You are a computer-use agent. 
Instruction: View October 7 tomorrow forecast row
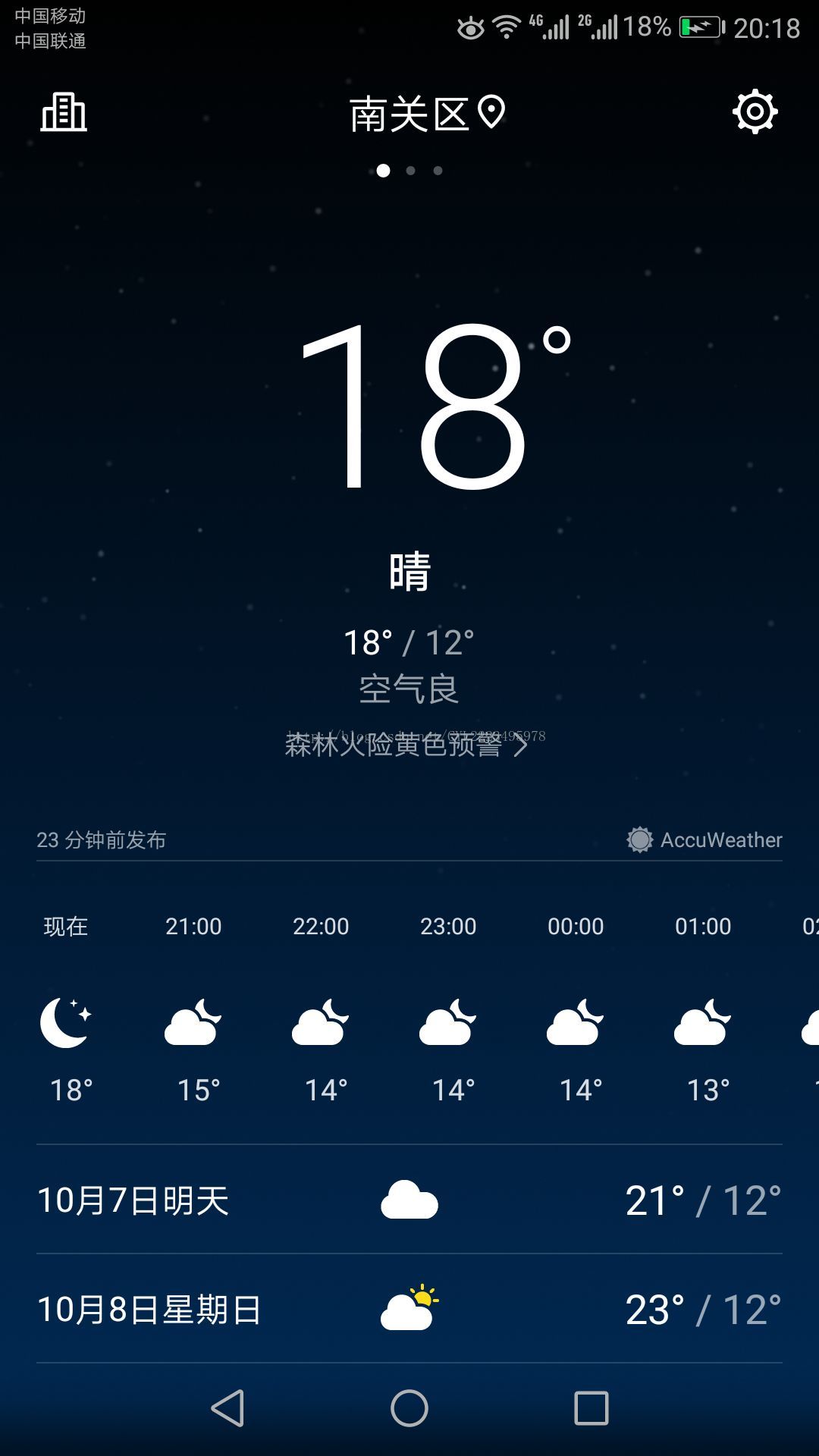pyautogui.click(x=409, y=1200)
